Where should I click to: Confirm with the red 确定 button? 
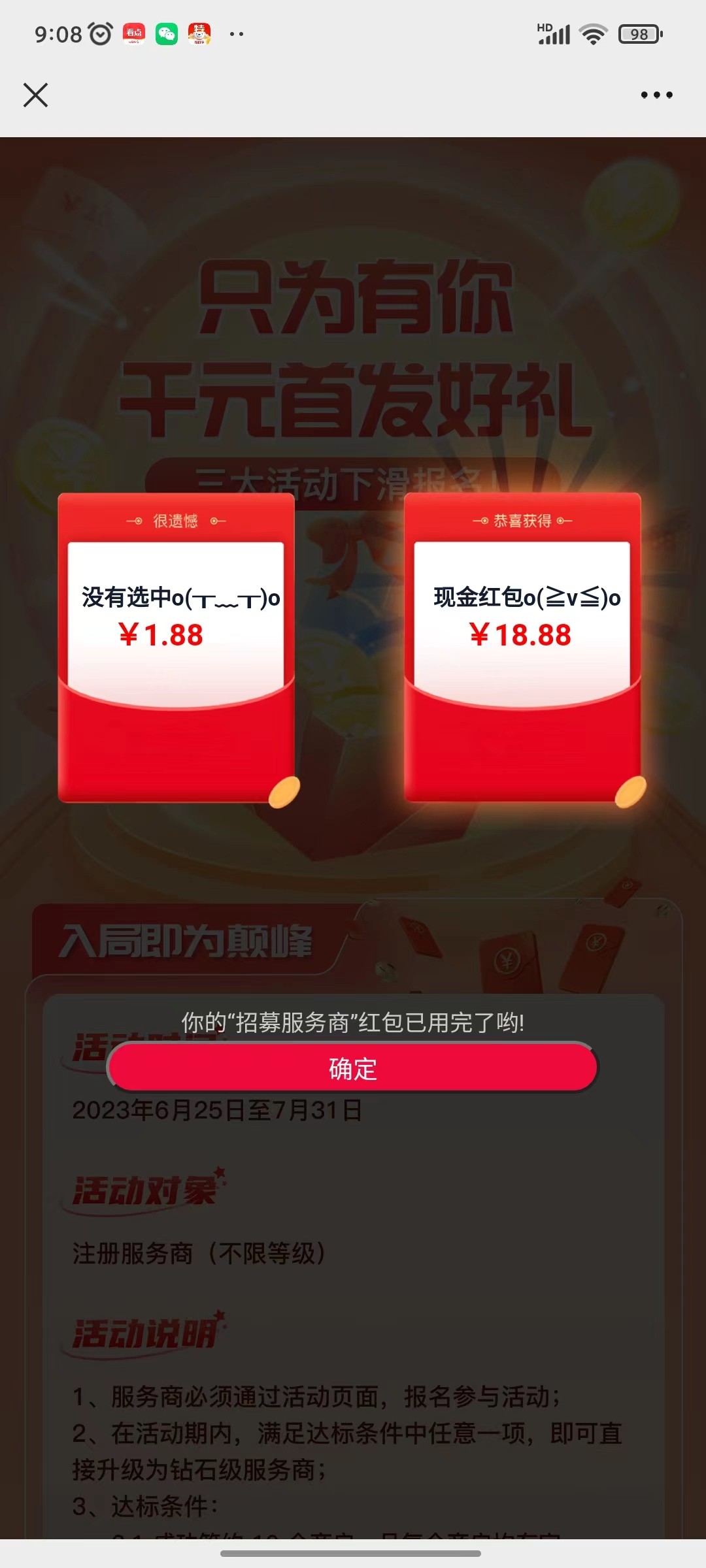pyautogui.click(x=352, y=1069)
